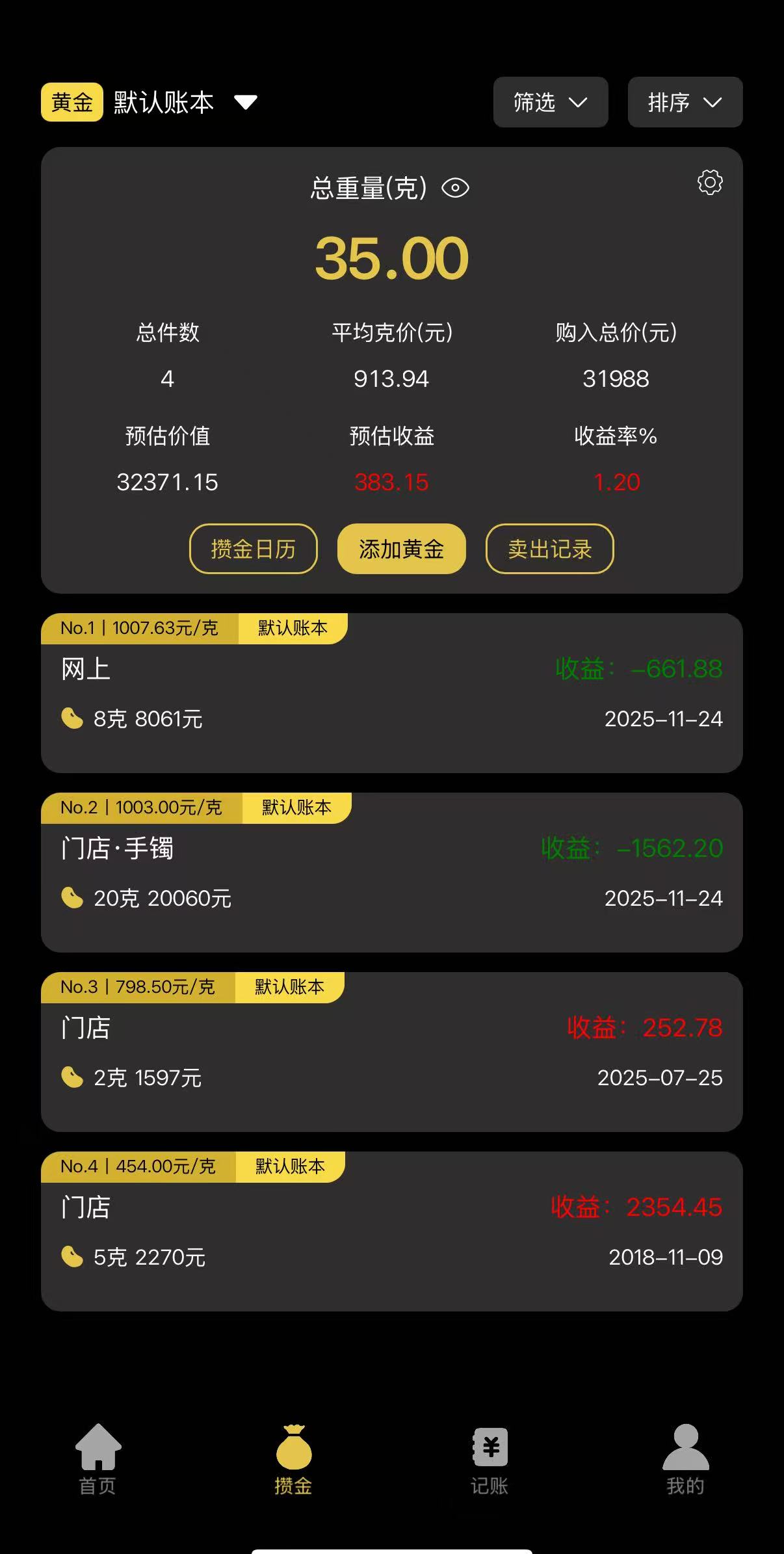Open No.3 门店 2克 1597元 record
The image size is (784, 1554).
pos(391,1053)
